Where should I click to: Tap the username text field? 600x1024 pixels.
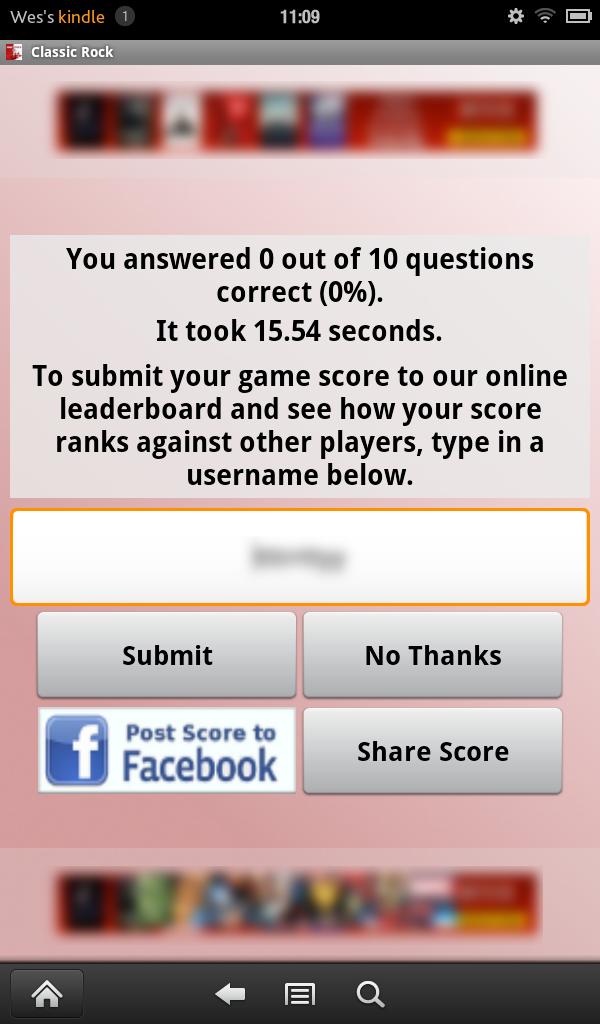point(299,557)
